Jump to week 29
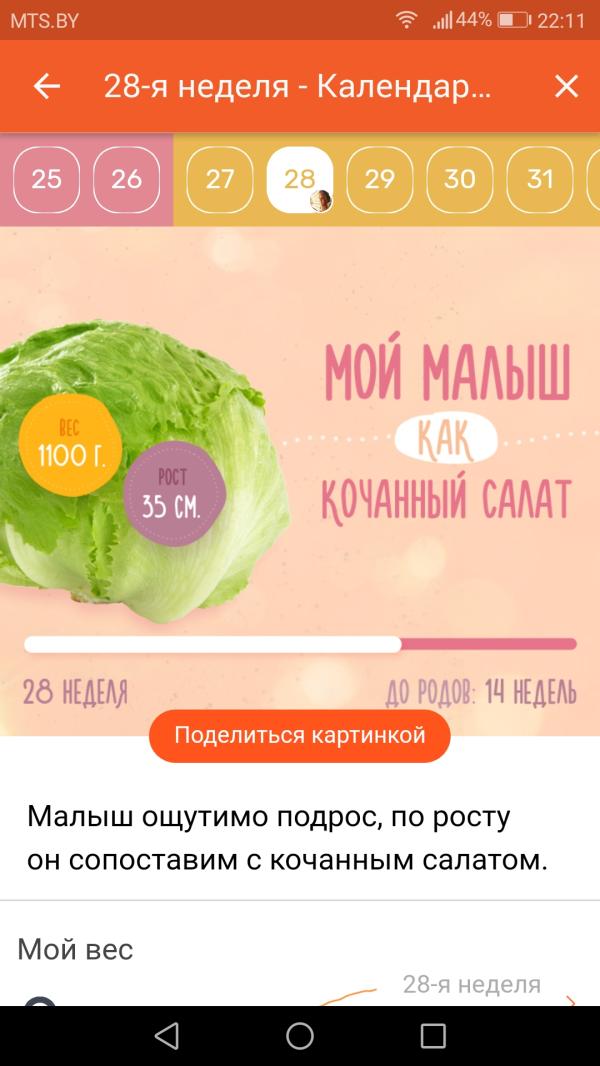Image resolution: width=600 pixels, height=1066 pixels. [380, 179]
